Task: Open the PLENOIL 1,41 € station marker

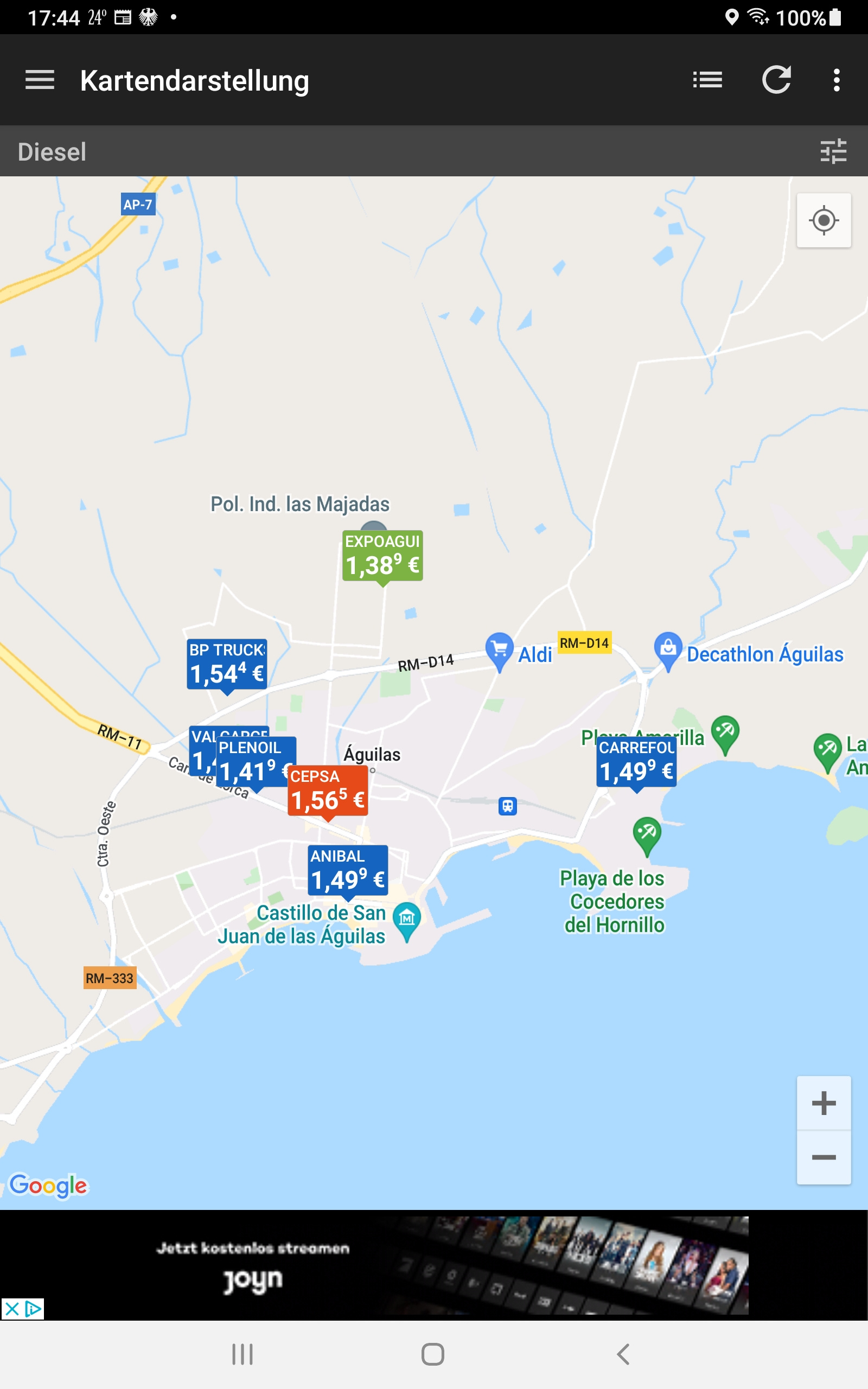Action: tap(257, 762)
